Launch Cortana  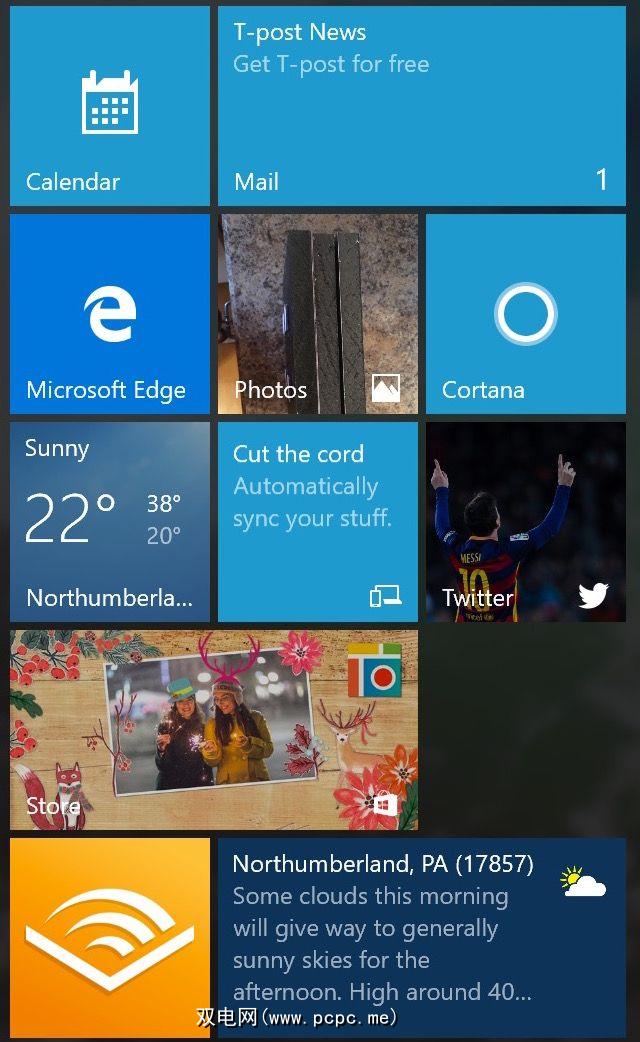pos(526,314)
